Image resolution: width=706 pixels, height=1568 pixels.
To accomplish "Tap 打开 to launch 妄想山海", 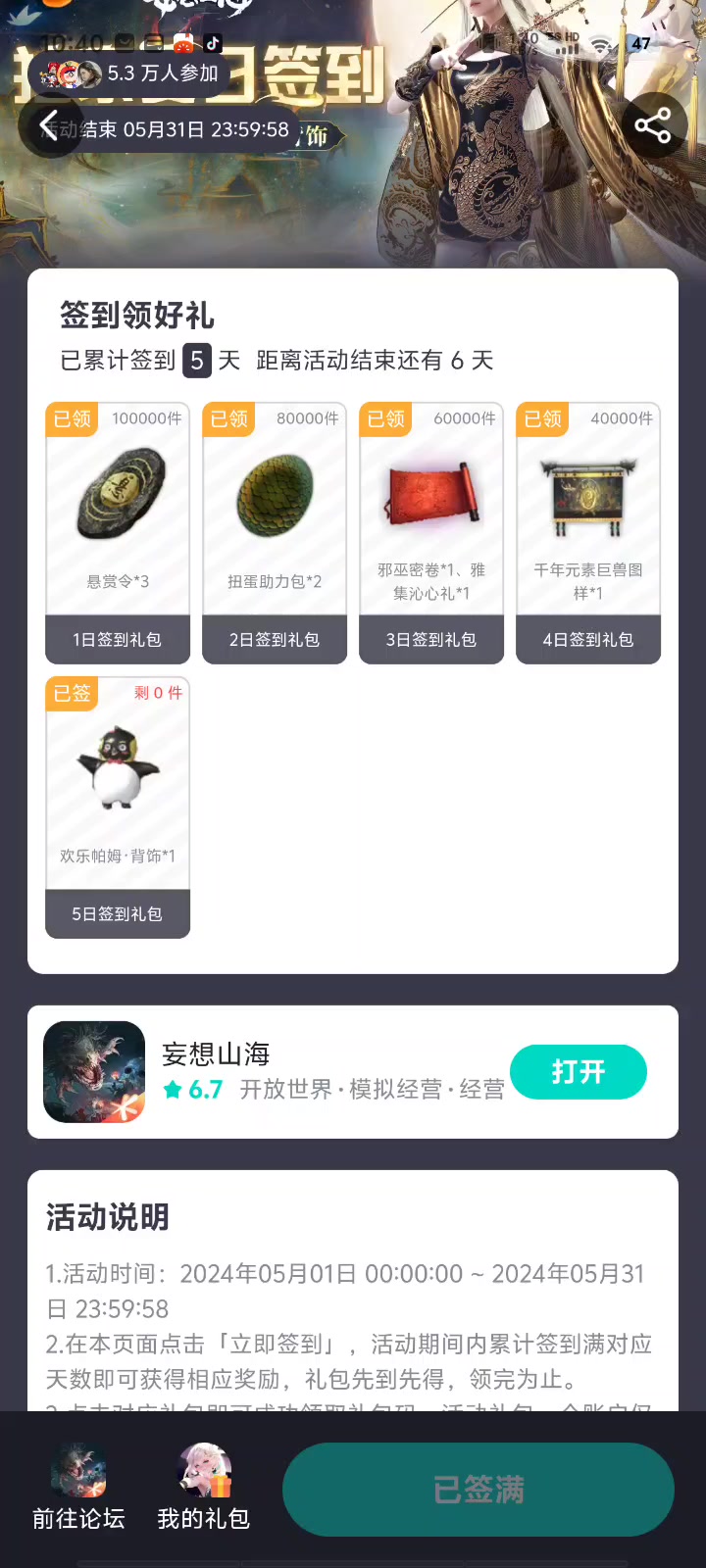I will (578, 1072).
